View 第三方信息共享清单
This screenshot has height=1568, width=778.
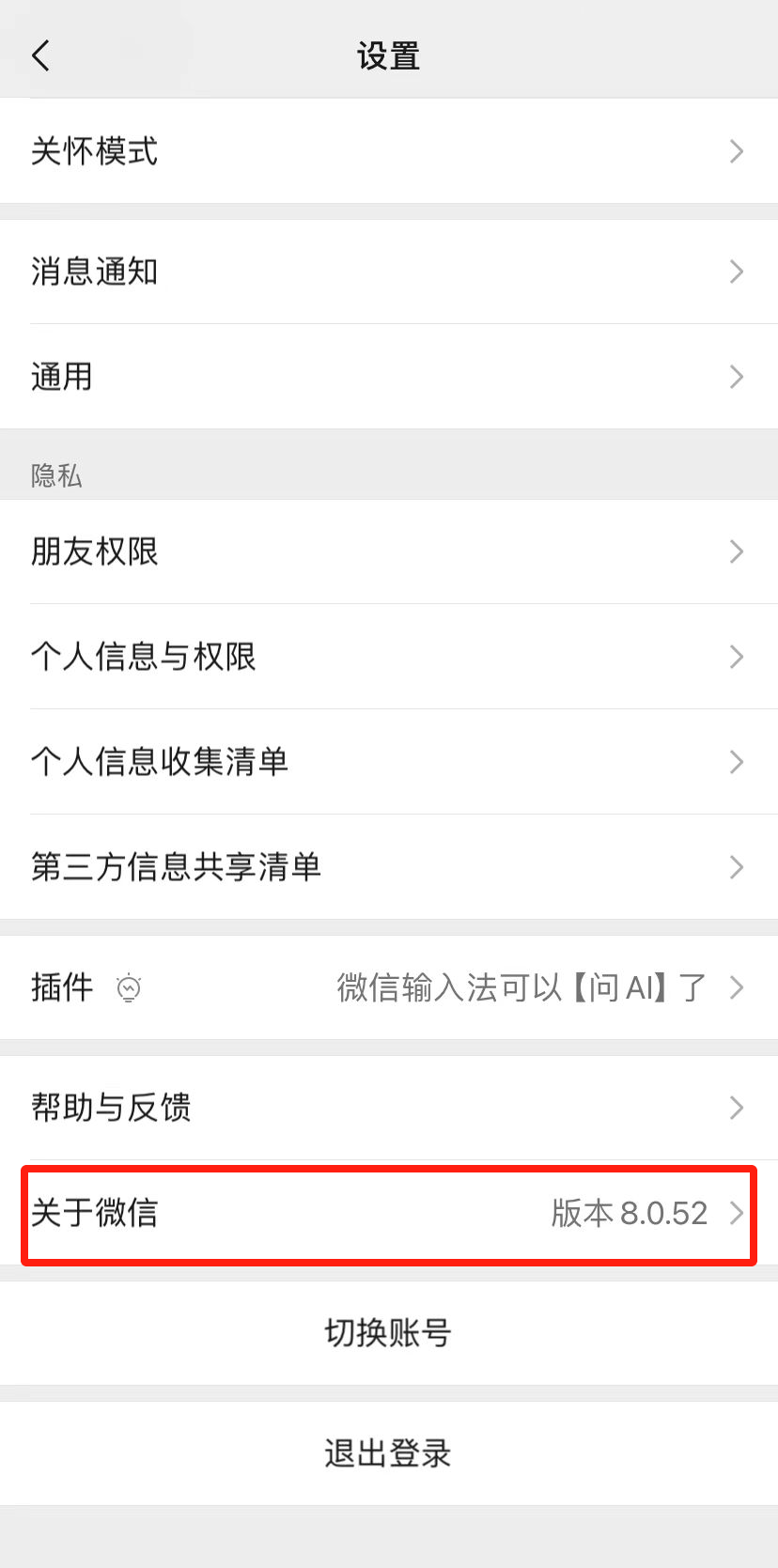click(389, 867)
